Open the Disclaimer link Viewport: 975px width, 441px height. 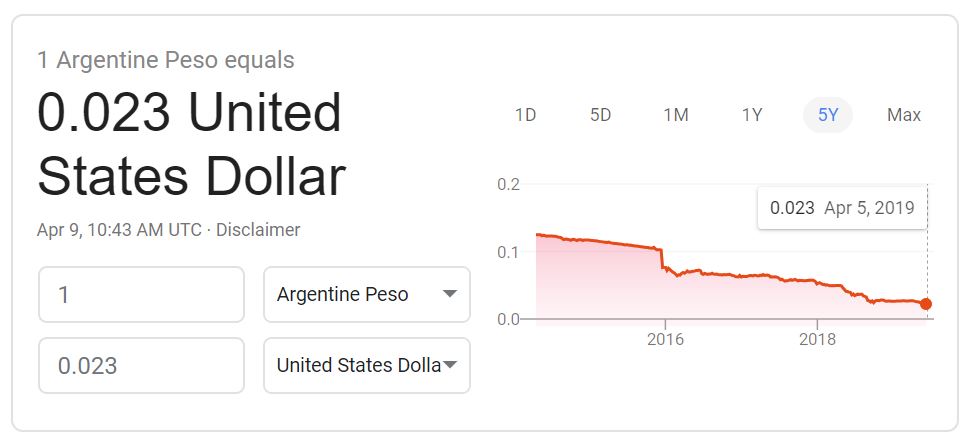(258, 230)
